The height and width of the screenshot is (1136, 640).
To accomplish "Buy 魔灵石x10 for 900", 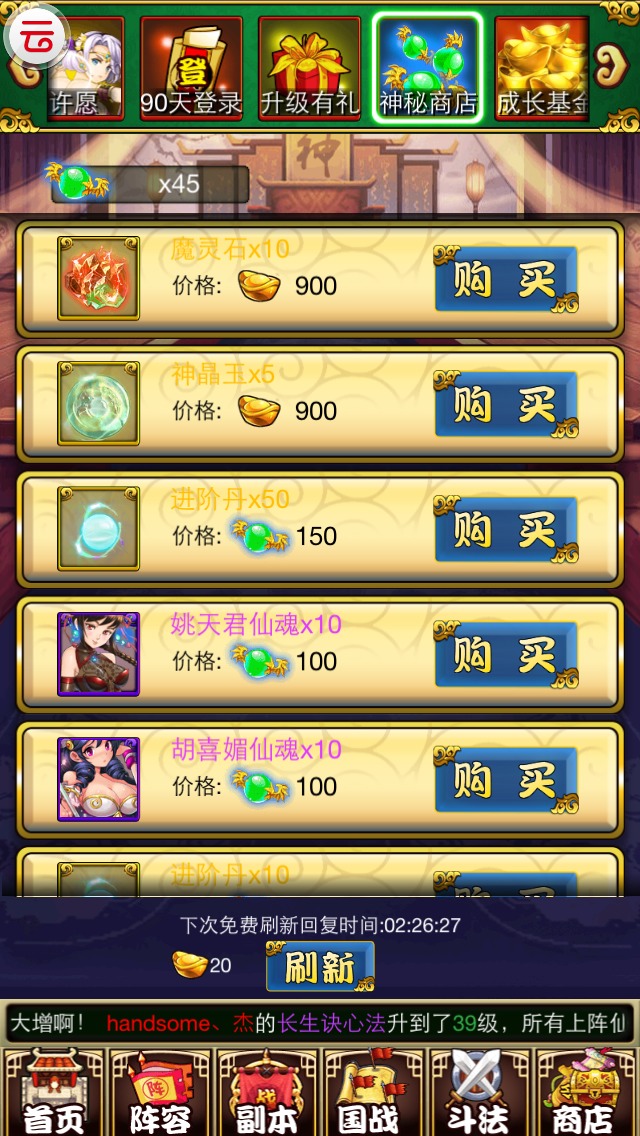I will click(x=506, y=280).
